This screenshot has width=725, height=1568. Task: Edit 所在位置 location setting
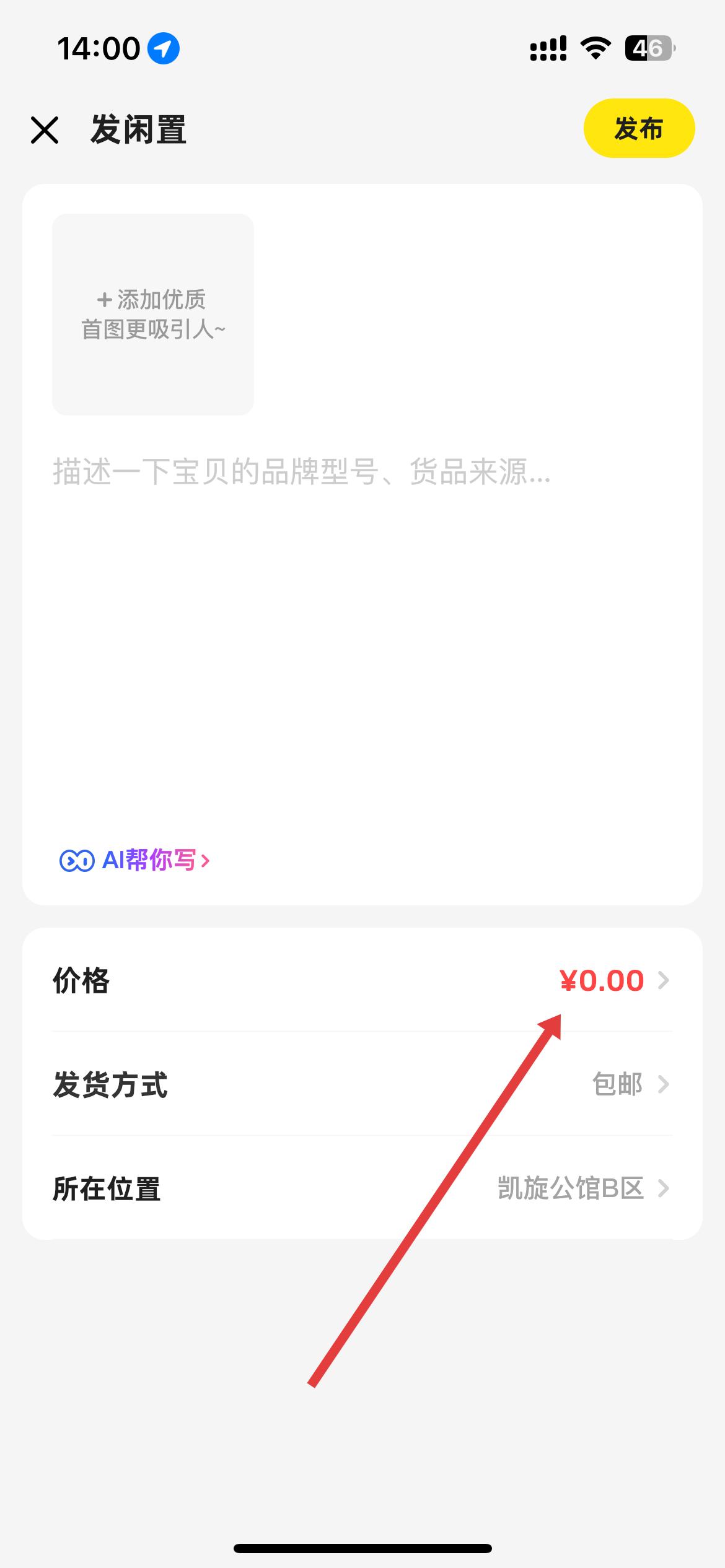[x=362, y=1188]
